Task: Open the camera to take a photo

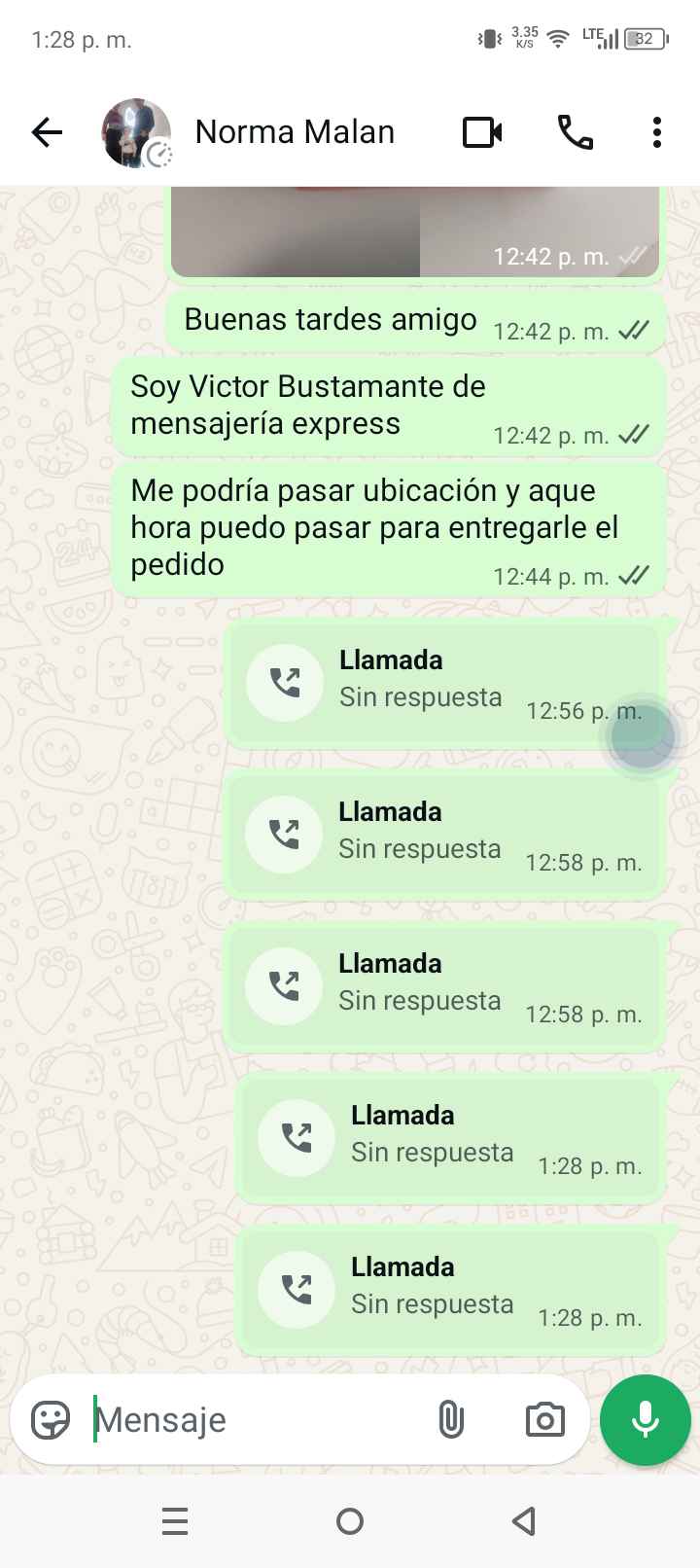Action: pyautogui.click(x=544, y=1420)
